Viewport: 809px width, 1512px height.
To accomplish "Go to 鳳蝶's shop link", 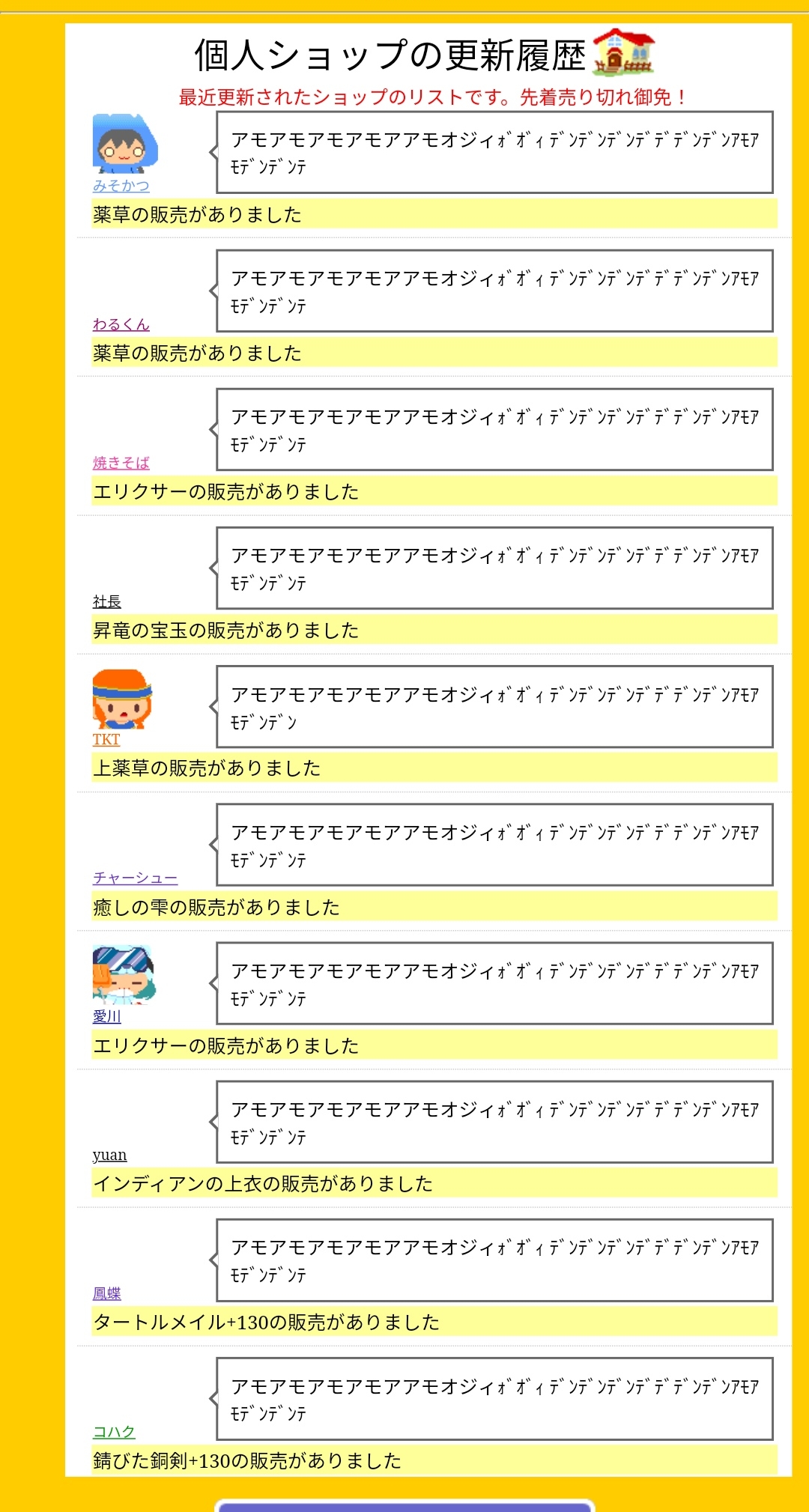I will click(106, 1293).
